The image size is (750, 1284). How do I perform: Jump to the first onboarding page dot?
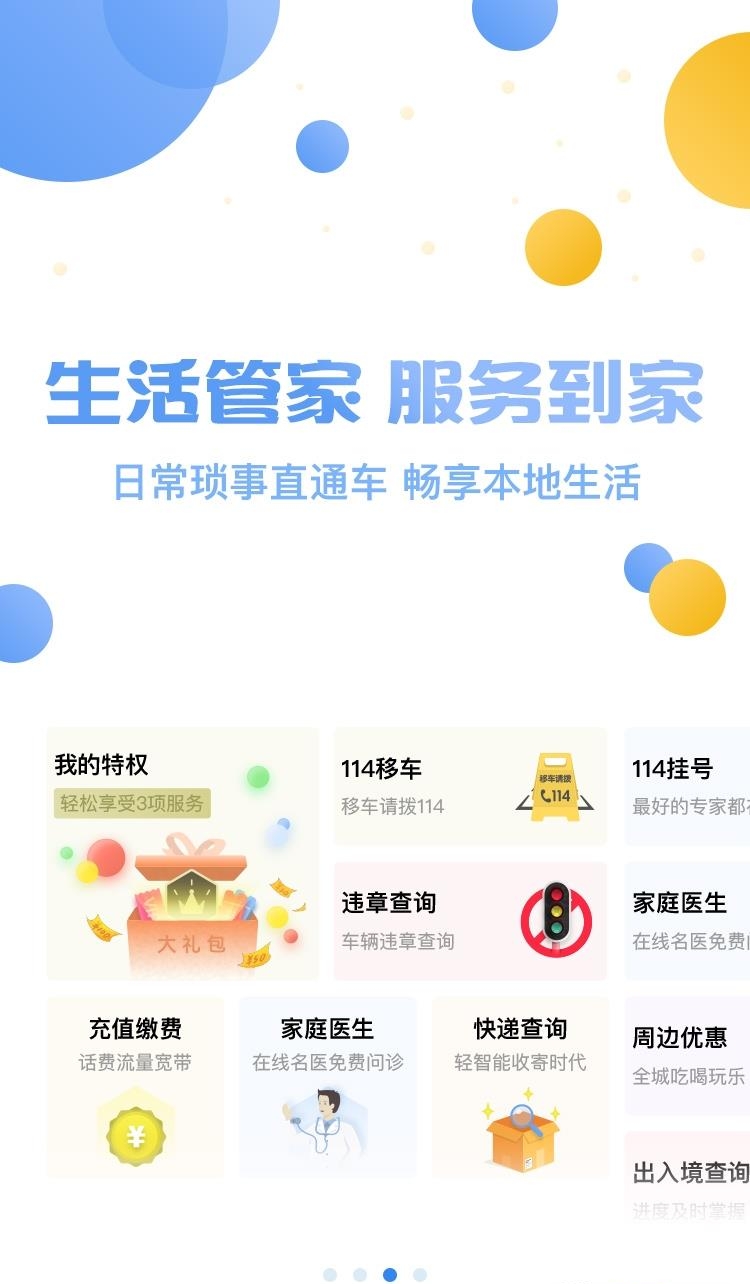pos(330,1274)
